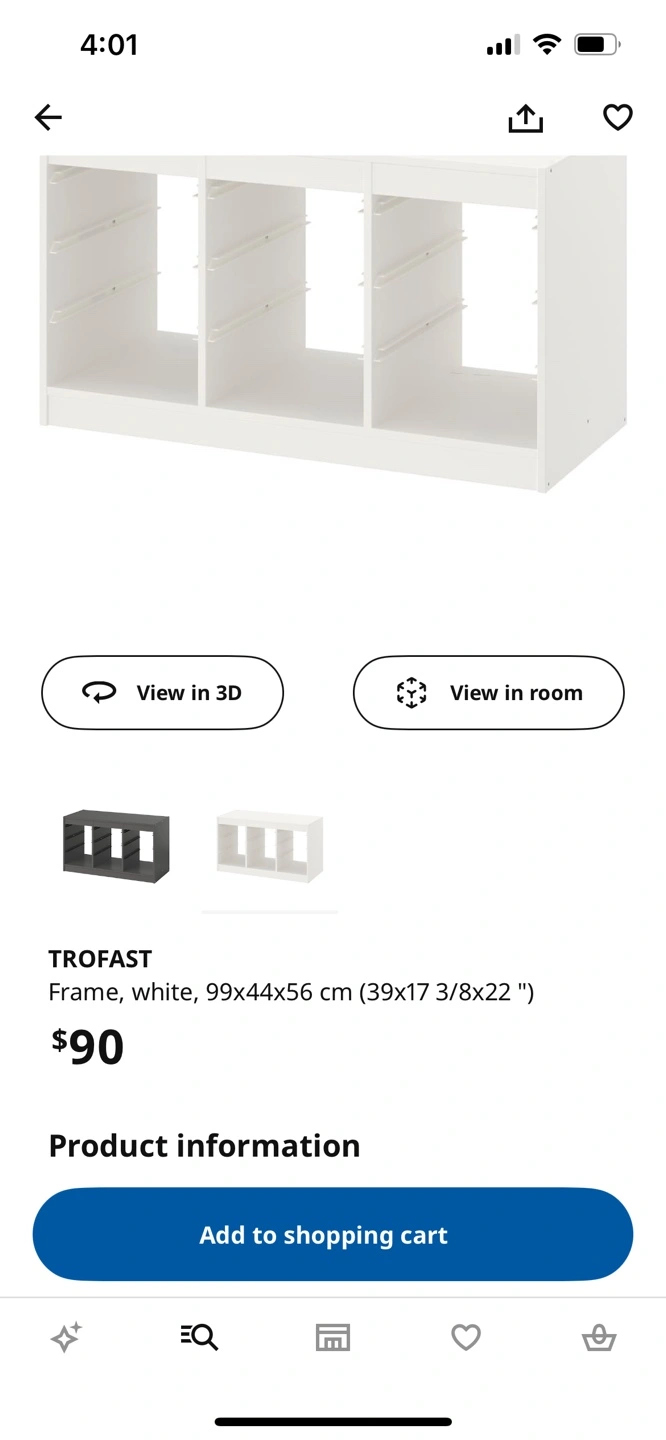666x1440 pixels.
Task: Open the sparkle inspiration tab
Action: (x=67, y=1337)
